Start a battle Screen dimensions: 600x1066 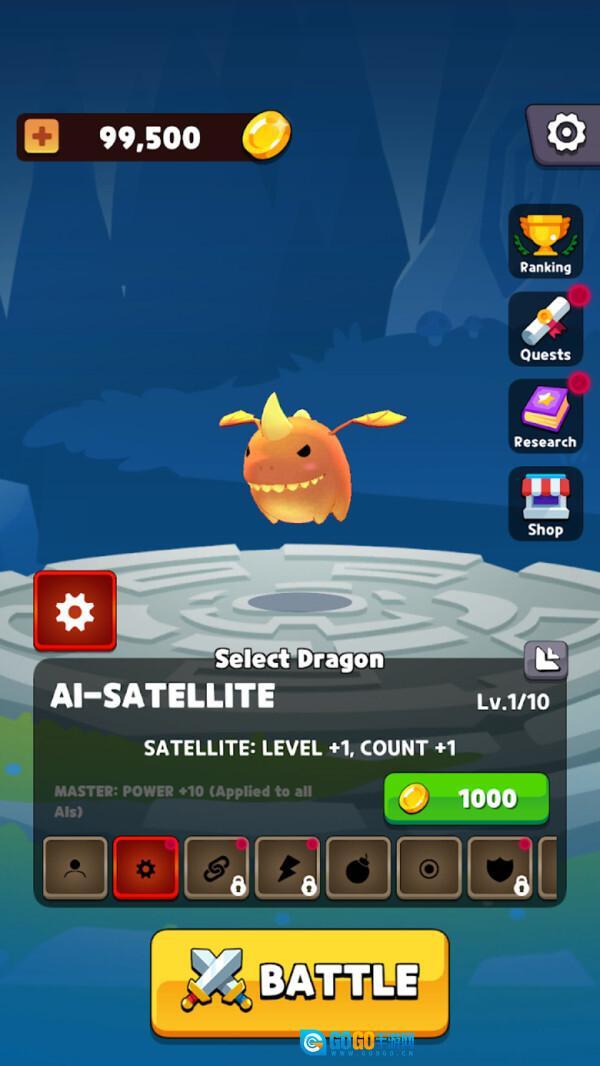point(300,982)
